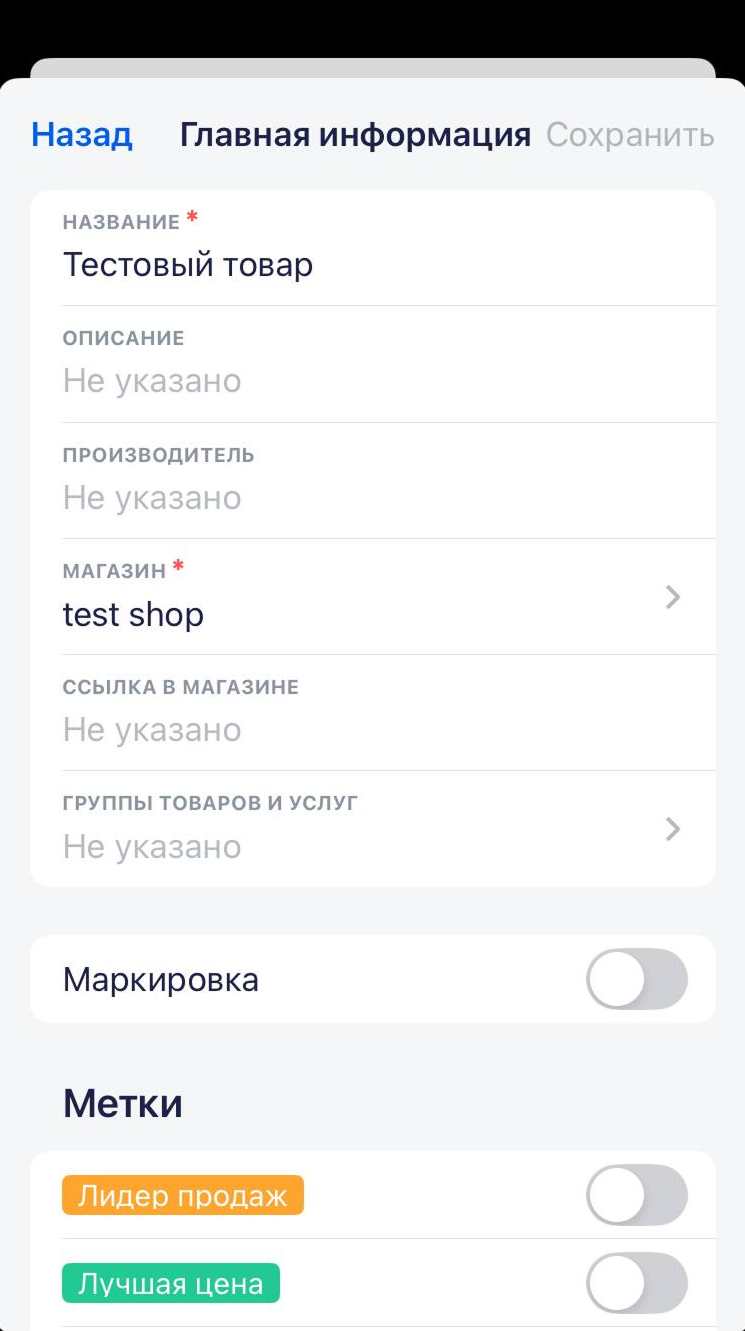Open Группы товаров и услуг
Viewport: 745px width, 1331px height.
[373, 829]
